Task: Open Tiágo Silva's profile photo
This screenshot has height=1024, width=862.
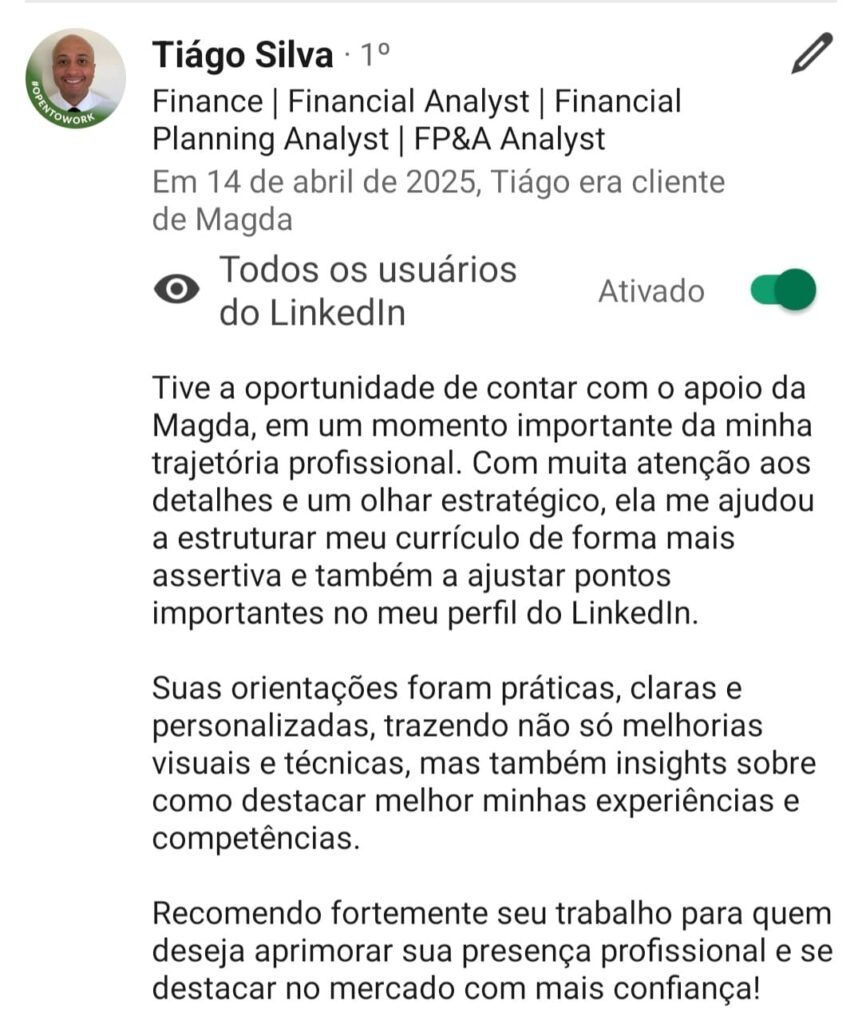Action: [75, 78]
